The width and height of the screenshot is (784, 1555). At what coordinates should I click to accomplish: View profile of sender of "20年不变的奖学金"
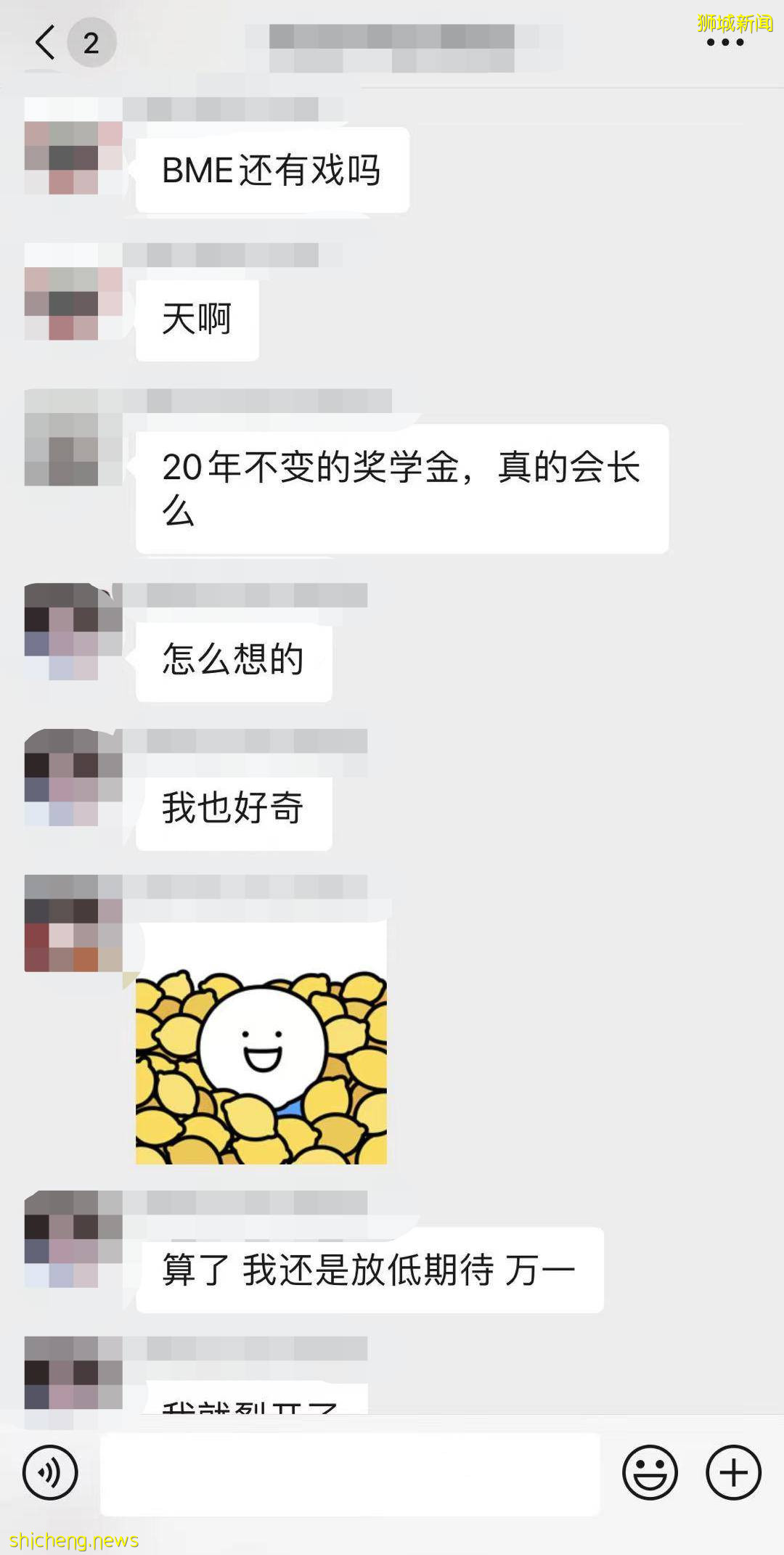73,437
